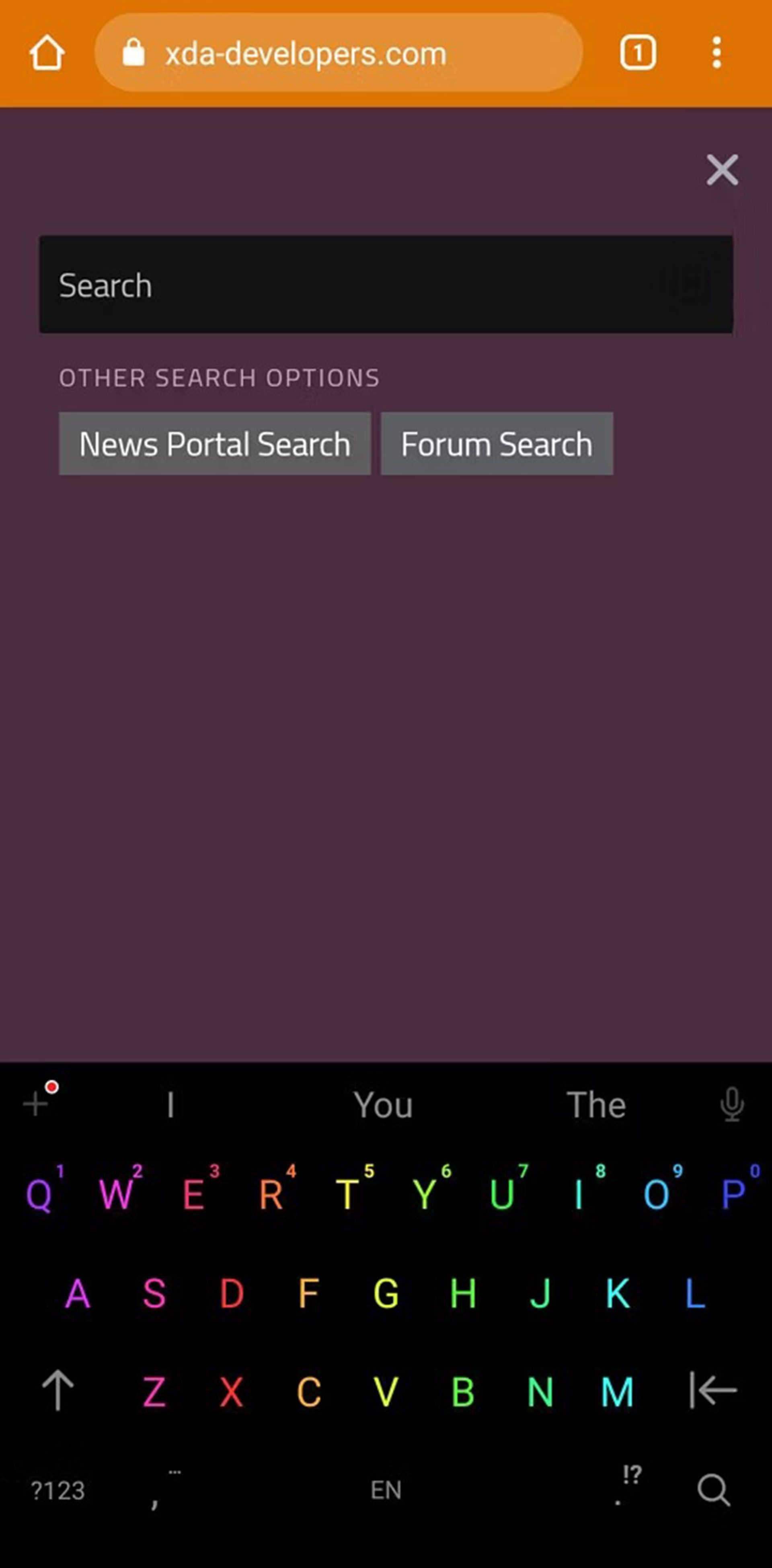Choose News Portal Search
772x1568 pixels.
[x=214, y=444]
